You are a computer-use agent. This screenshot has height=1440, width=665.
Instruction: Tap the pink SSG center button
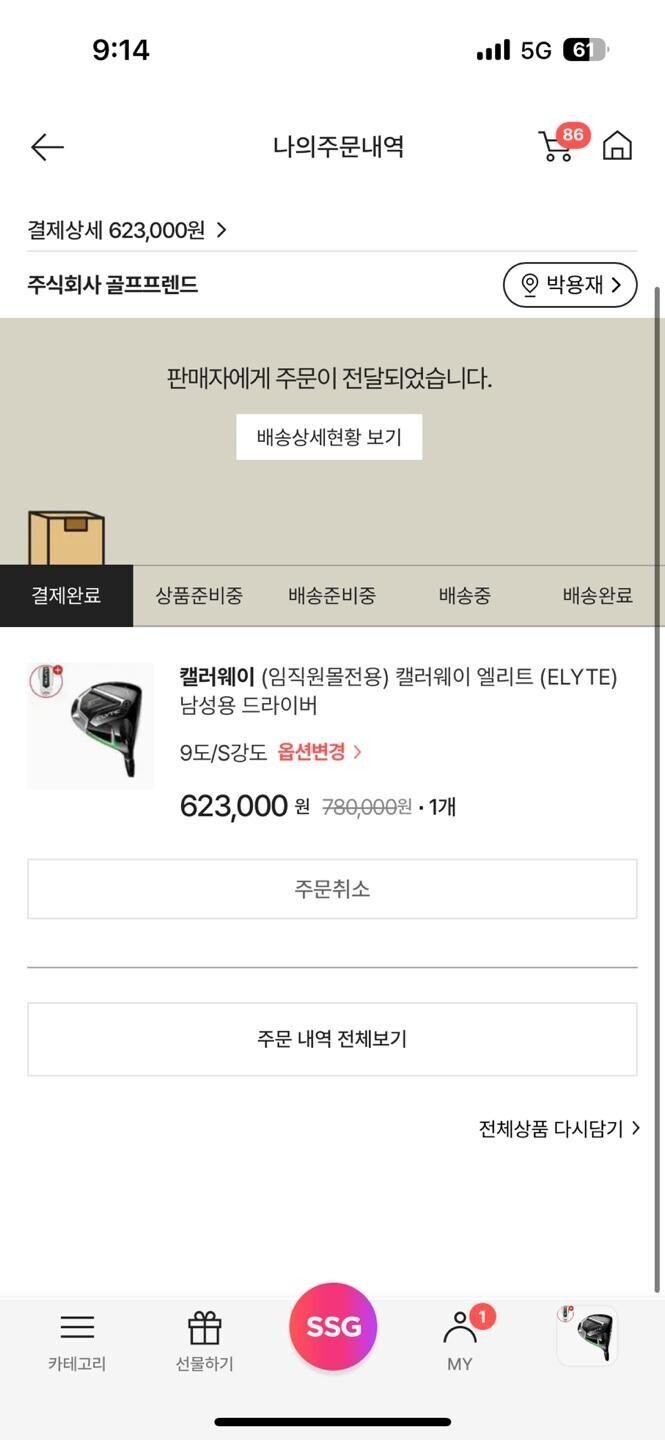333,1327
